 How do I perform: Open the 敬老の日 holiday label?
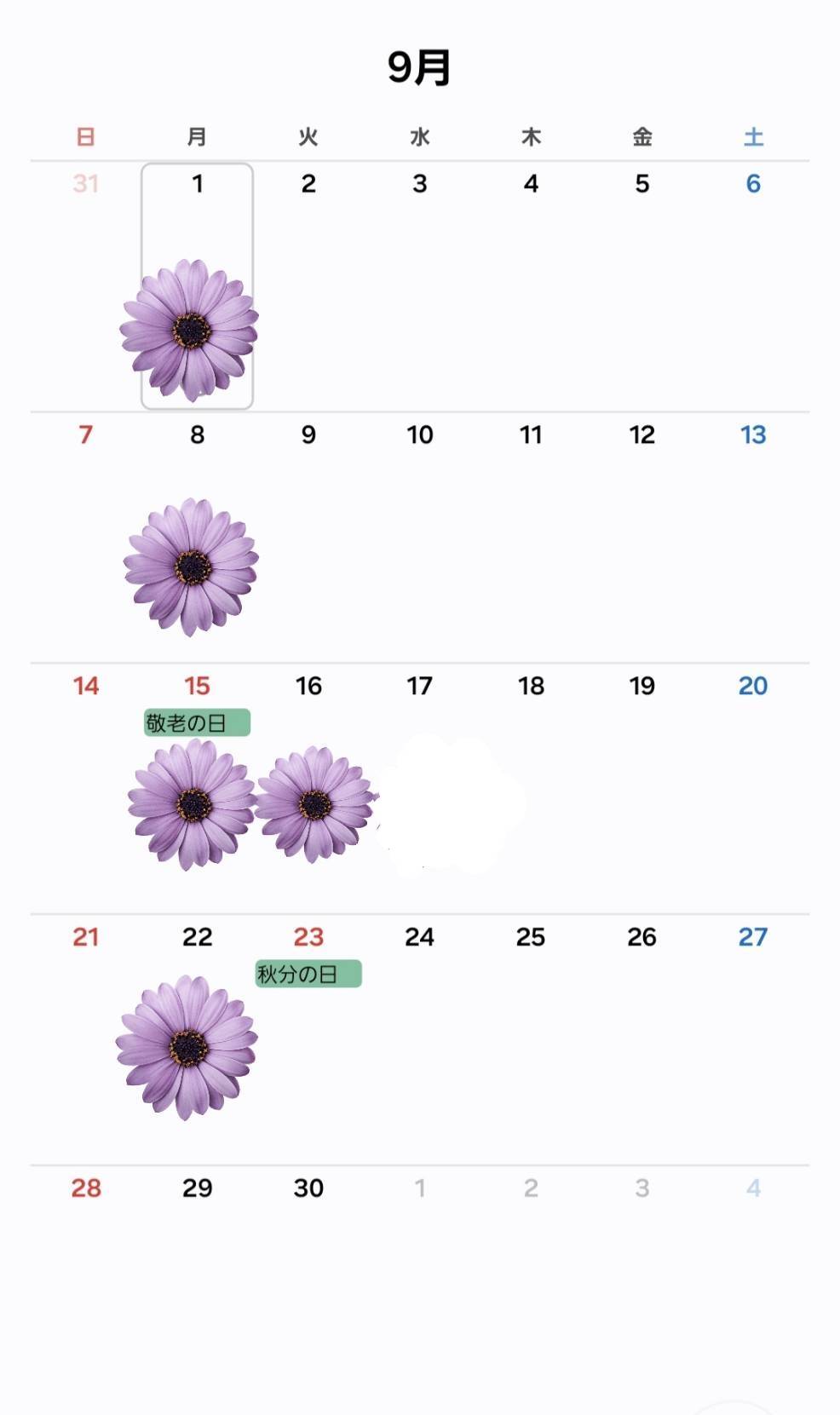coord(197,723)
